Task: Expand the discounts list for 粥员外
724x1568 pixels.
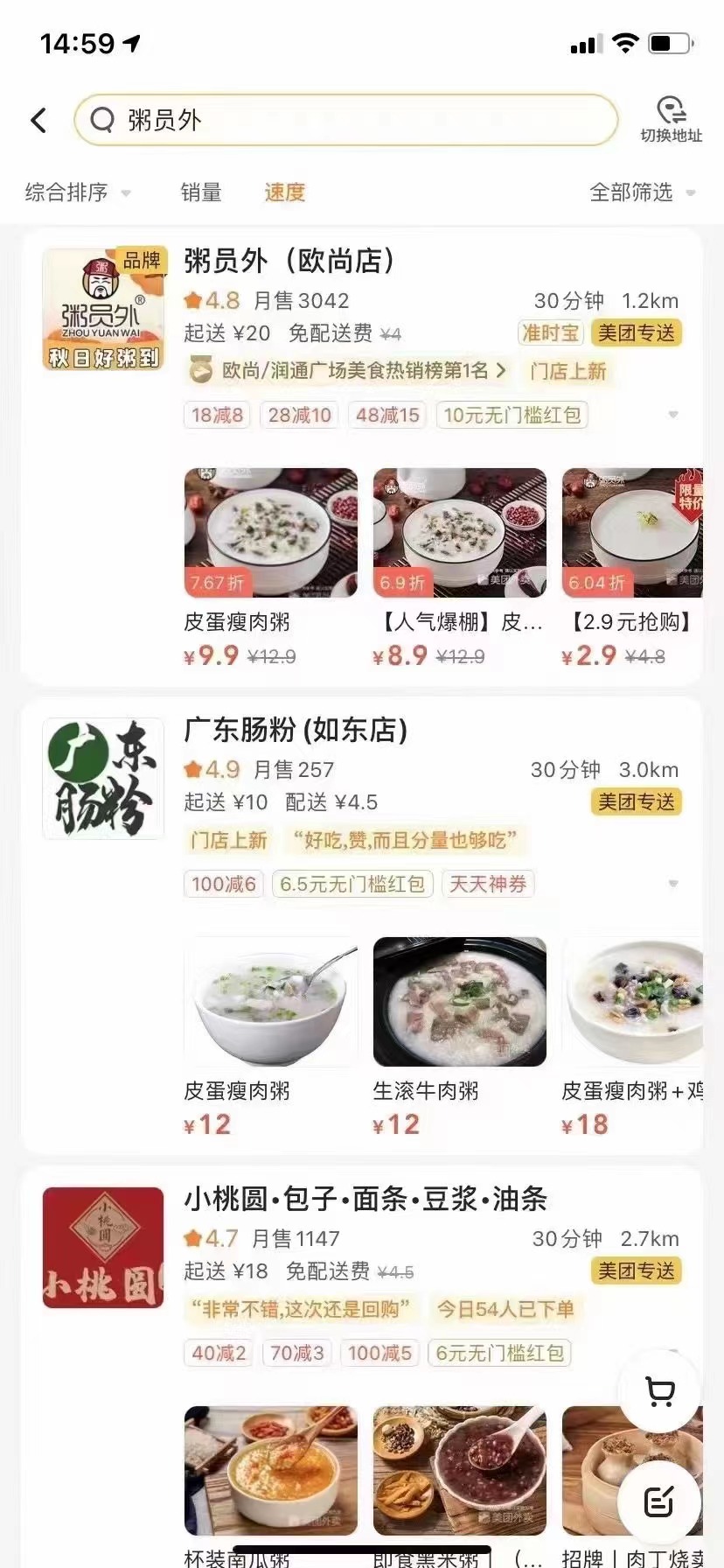Action: [x=672, y=415]
